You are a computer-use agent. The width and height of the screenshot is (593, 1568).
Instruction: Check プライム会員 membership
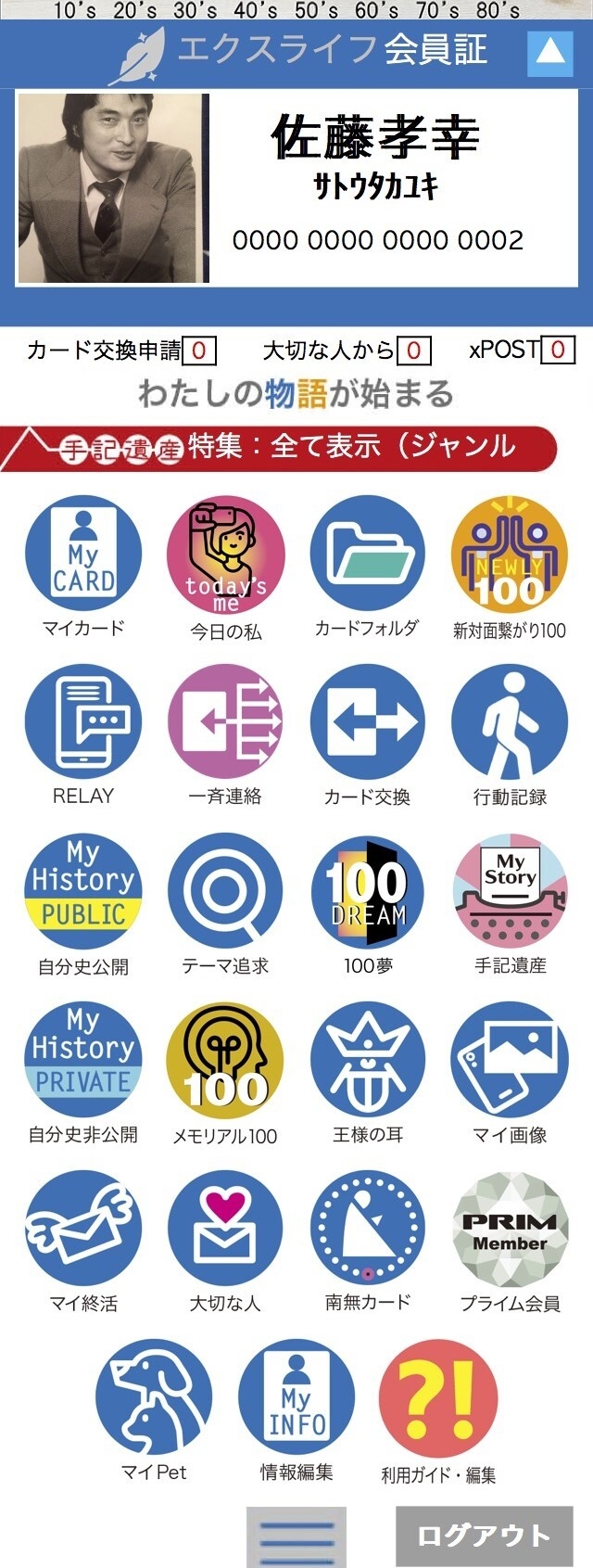[x=510, y=1229]
